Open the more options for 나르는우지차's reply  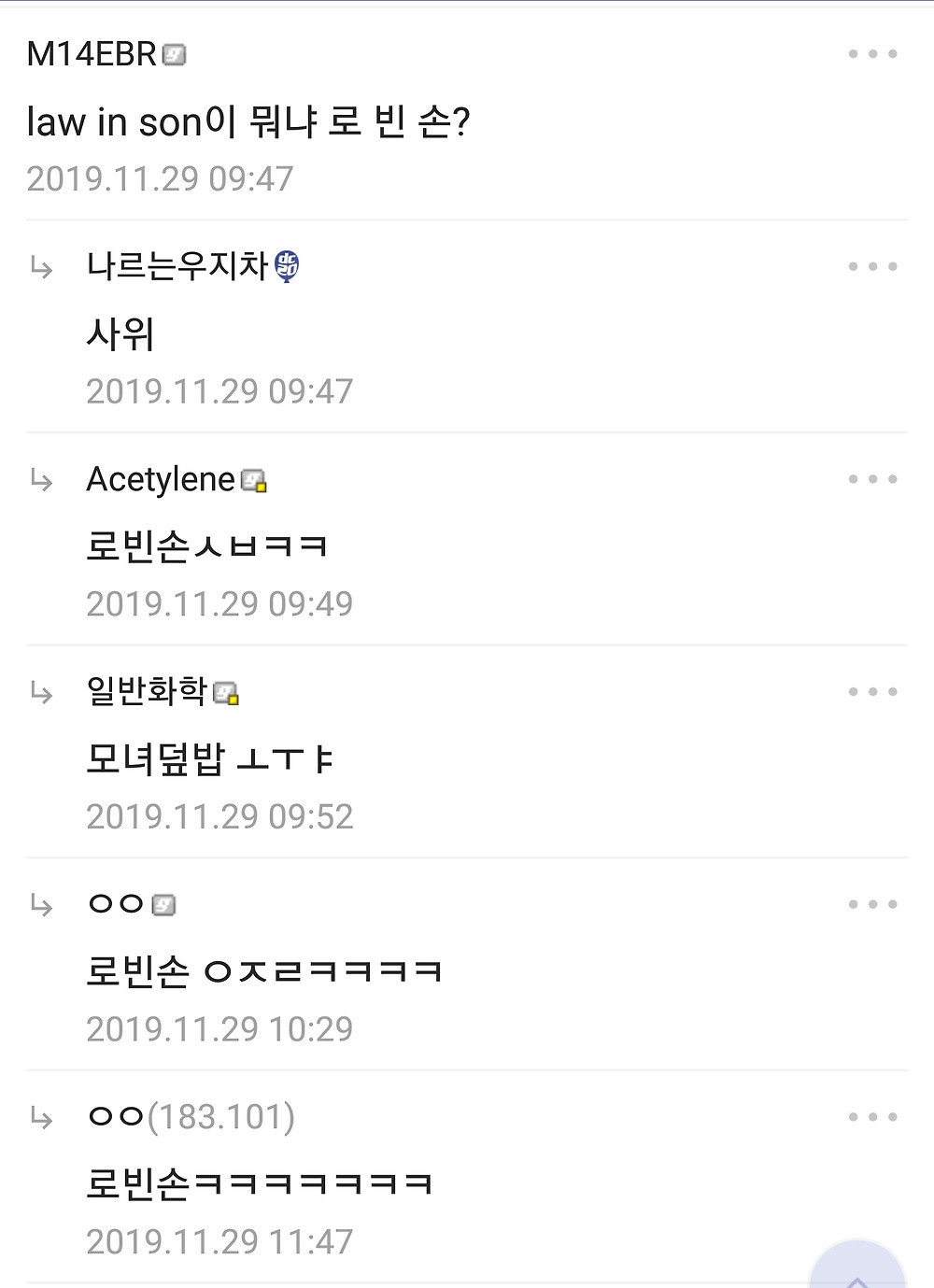click(x=872, y=266)
